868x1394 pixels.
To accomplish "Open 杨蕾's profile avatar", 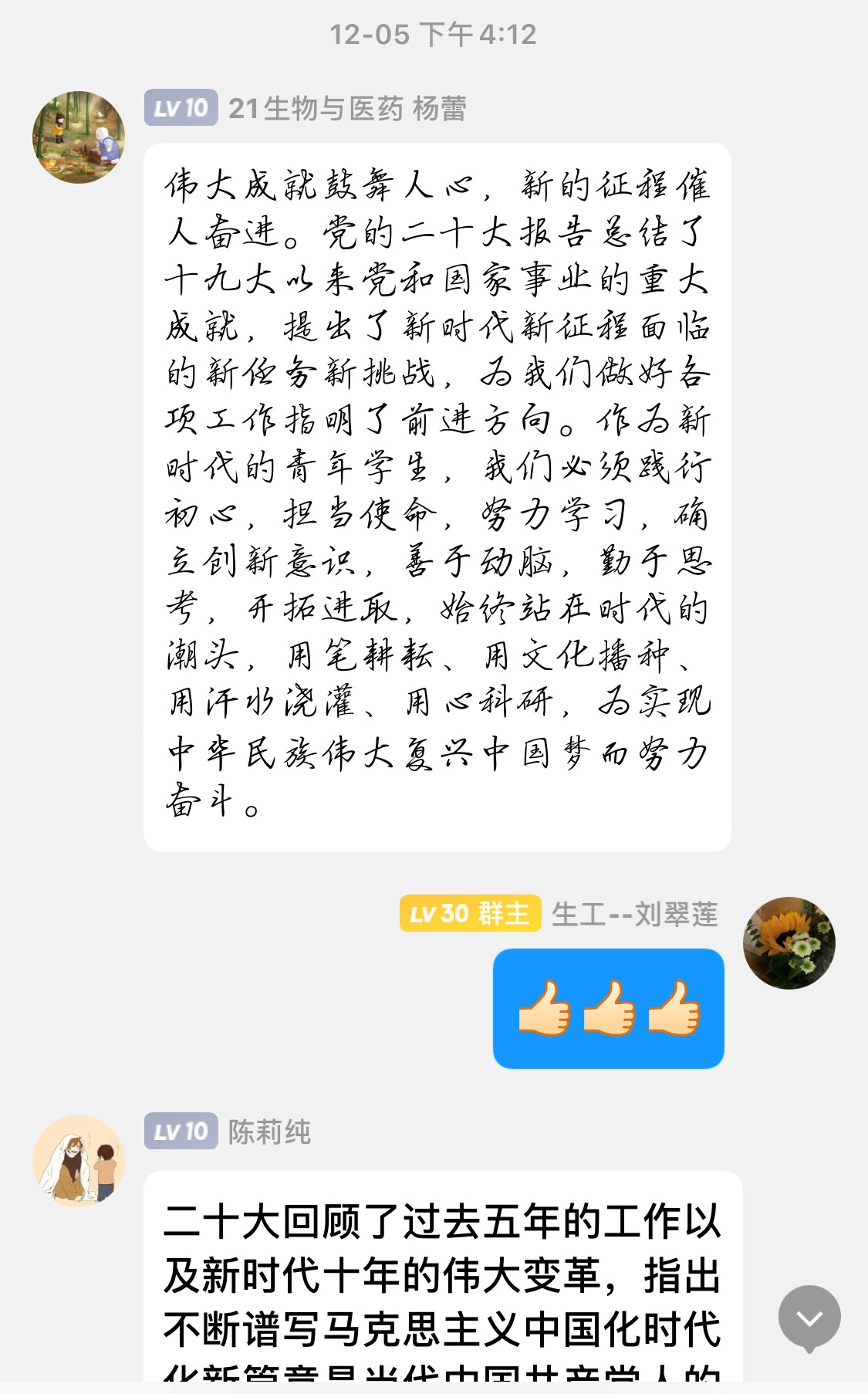I will click(78, 137).
